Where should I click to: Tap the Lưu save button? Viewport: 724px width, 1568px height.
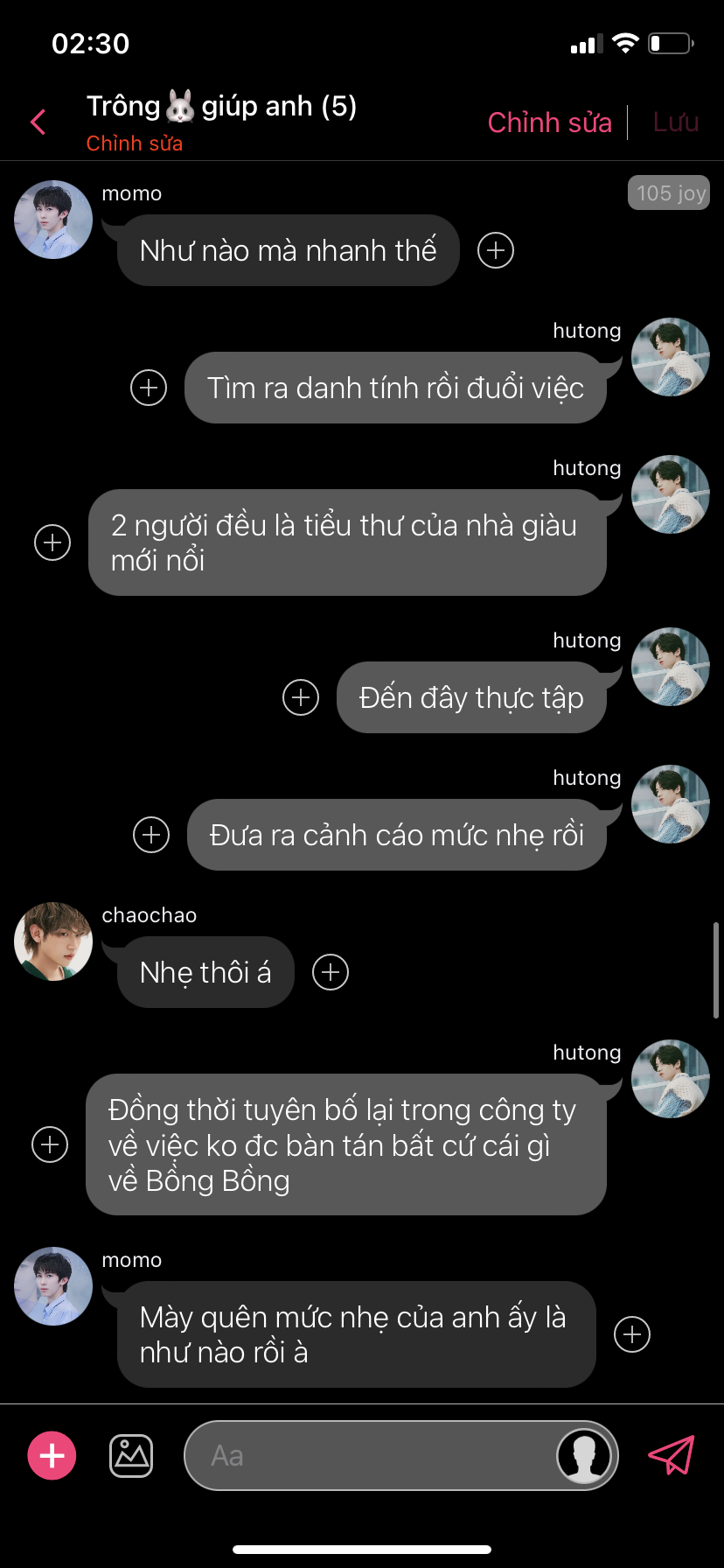676,122
